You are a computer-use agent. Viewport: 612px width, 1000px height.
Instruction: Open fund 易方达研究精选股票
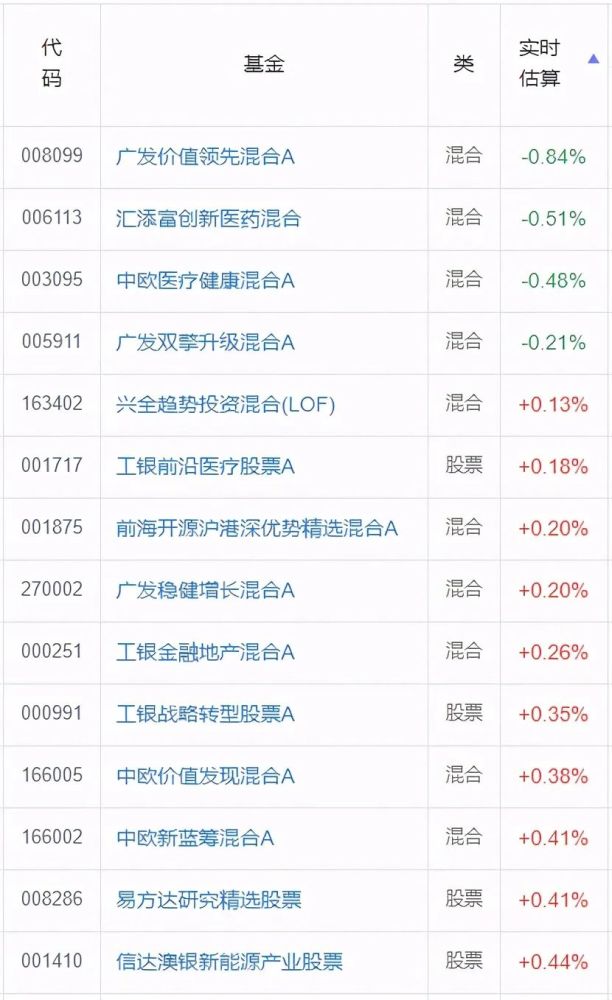tap(208, 899)
